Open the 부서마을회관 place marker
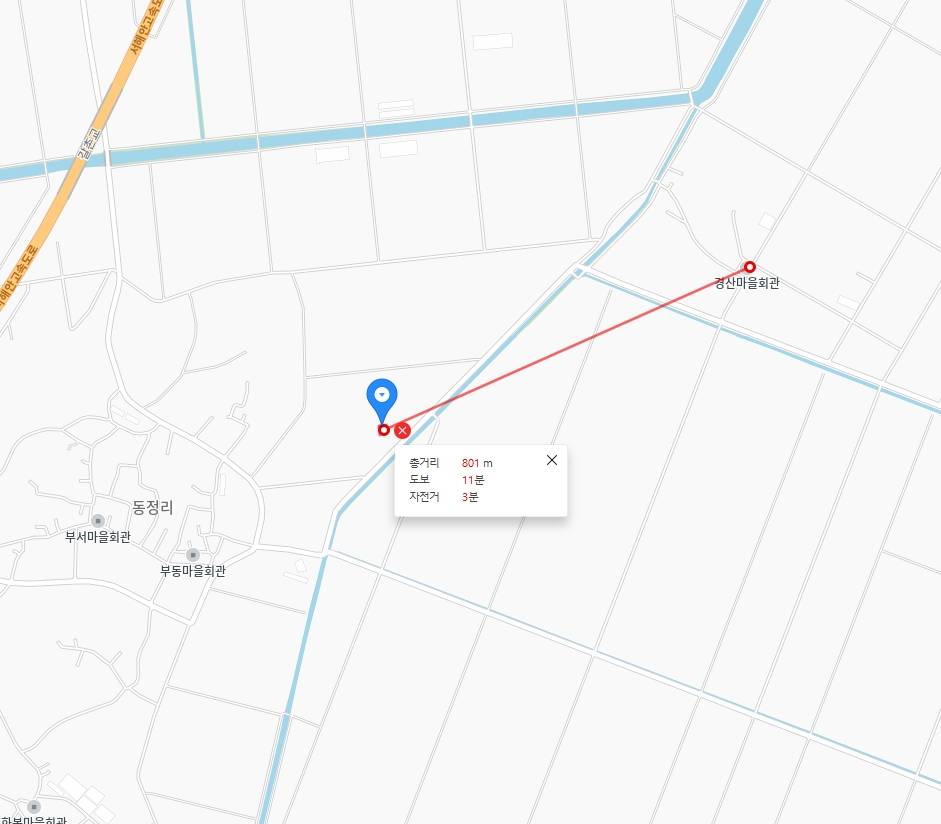 98,521
